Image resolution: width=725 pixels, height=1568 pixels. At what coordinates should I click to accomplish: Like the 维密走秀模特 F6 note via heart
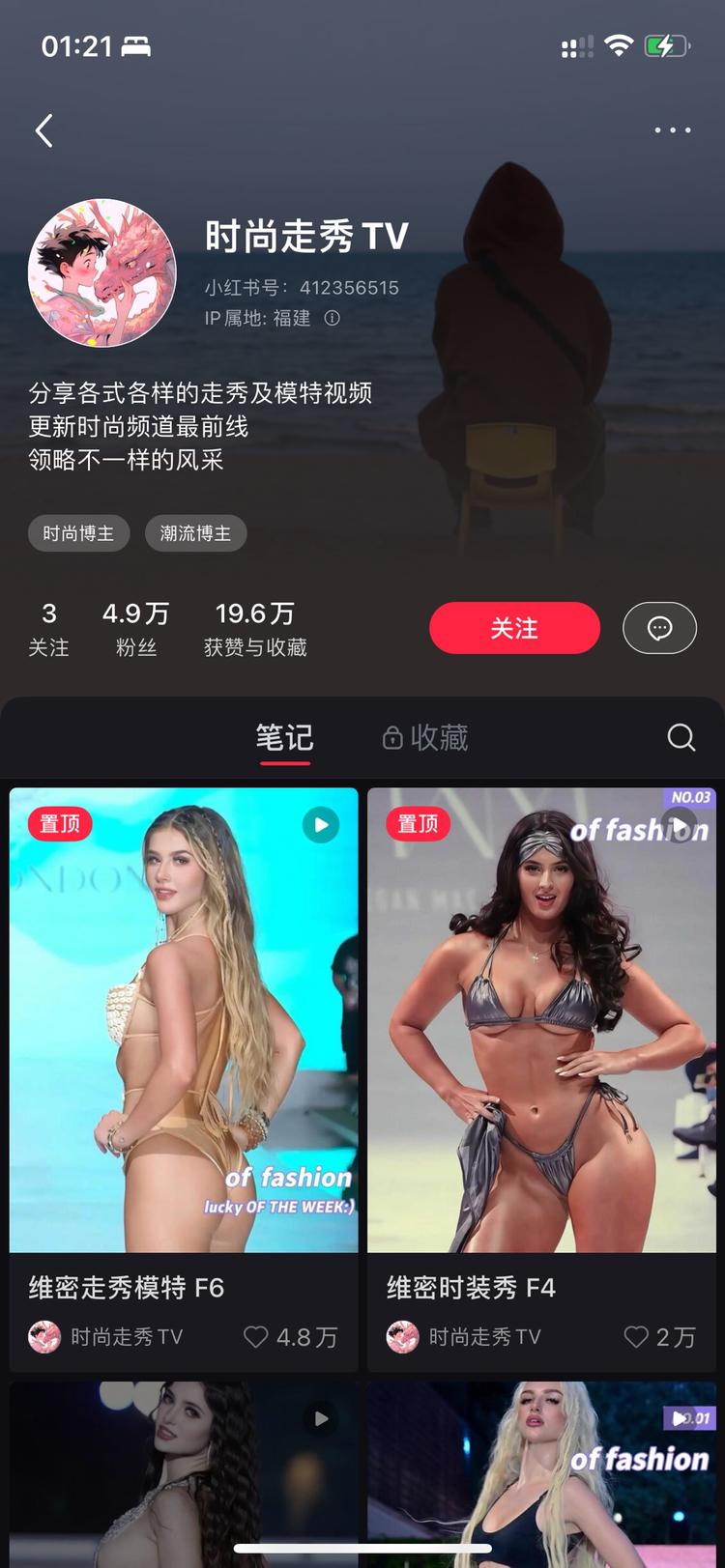pos(255,1337)
